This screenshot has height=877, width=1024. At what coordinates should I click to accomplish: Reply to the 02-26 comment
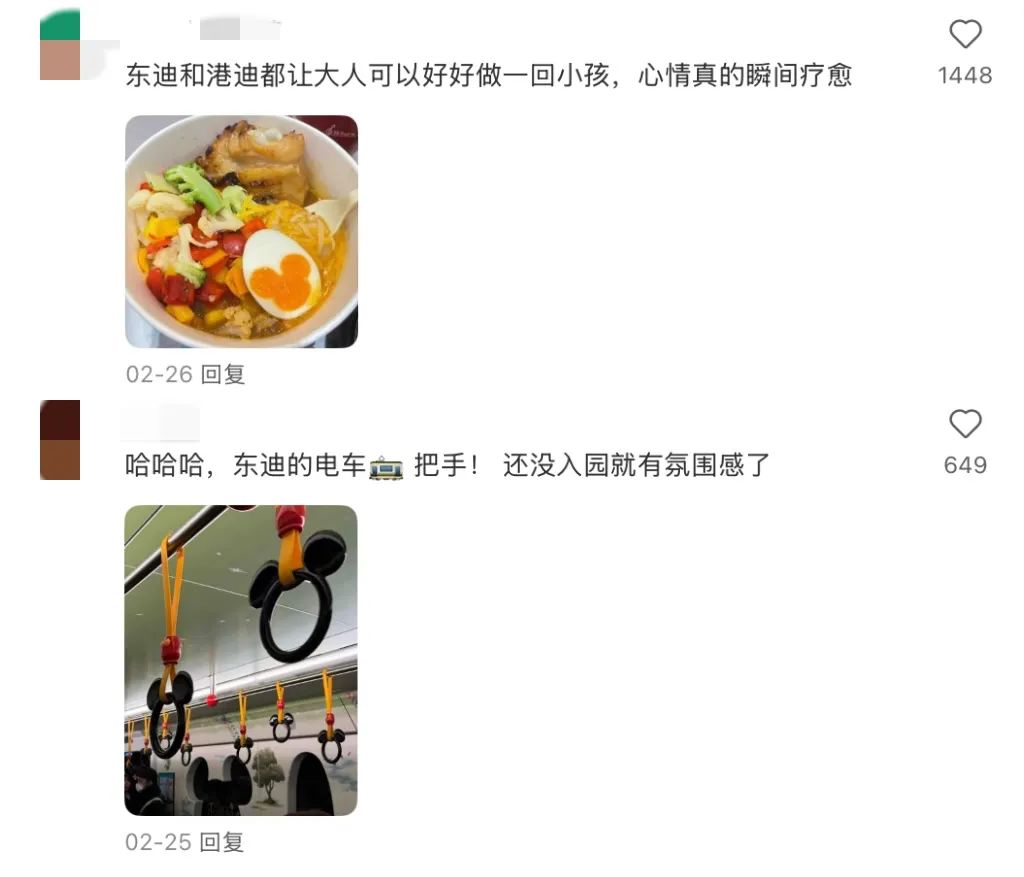[223, 375]
